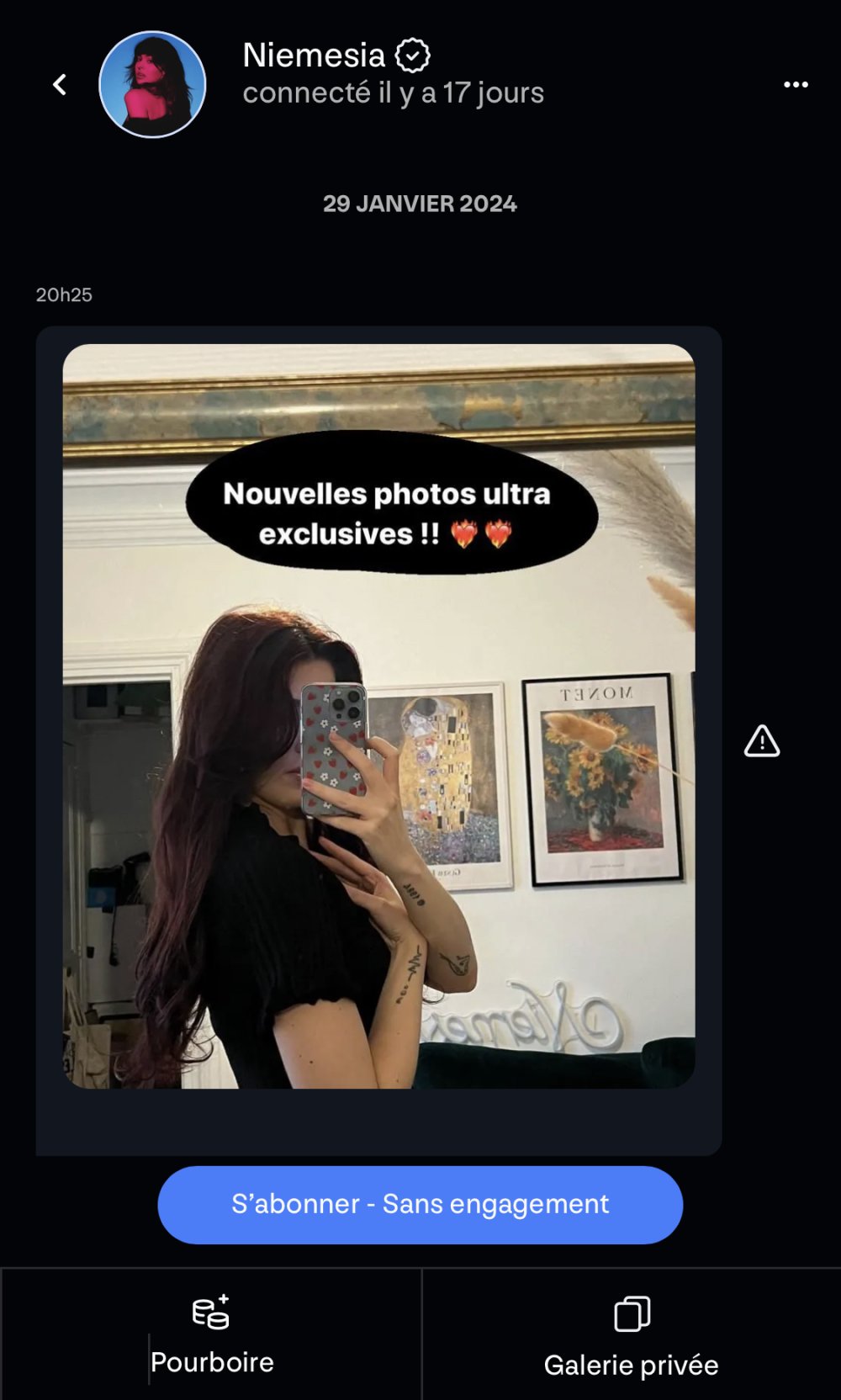Report the message via the warning triangle

tap(762, 741)
